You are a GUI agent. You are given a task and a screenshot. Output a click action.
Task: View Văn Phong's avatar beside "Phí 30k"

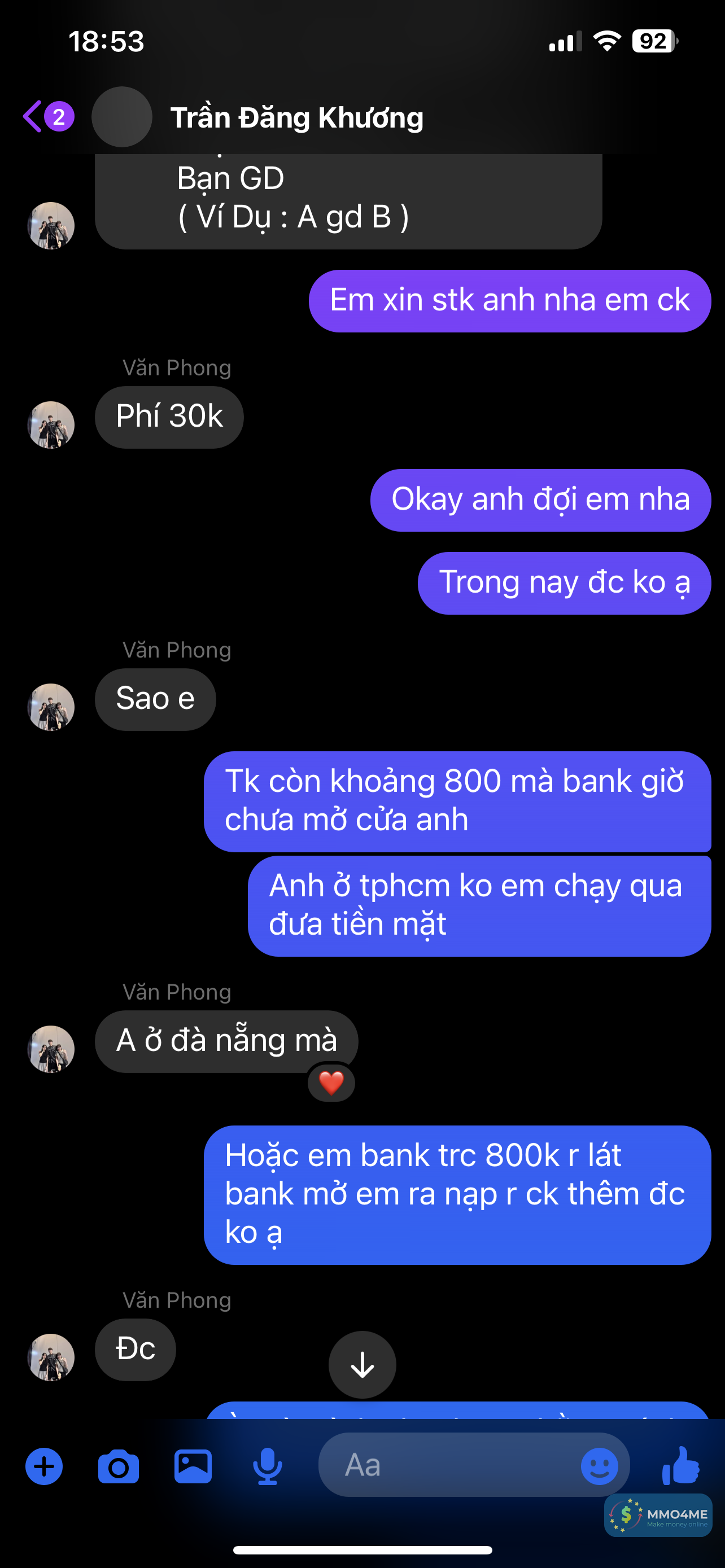pos(51,425)
